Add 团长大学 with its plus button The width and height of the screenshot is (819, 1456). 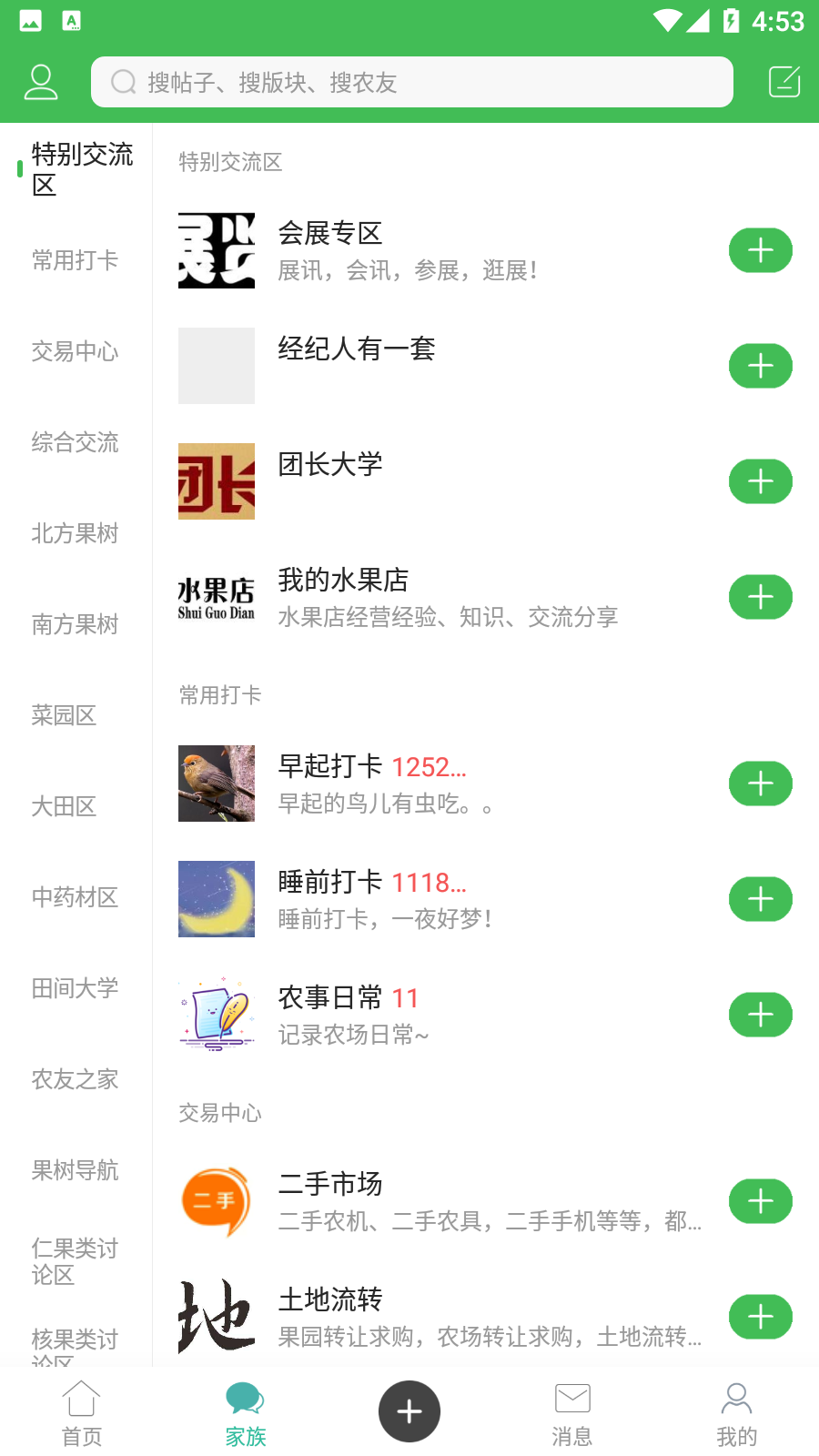click(760, 481)
